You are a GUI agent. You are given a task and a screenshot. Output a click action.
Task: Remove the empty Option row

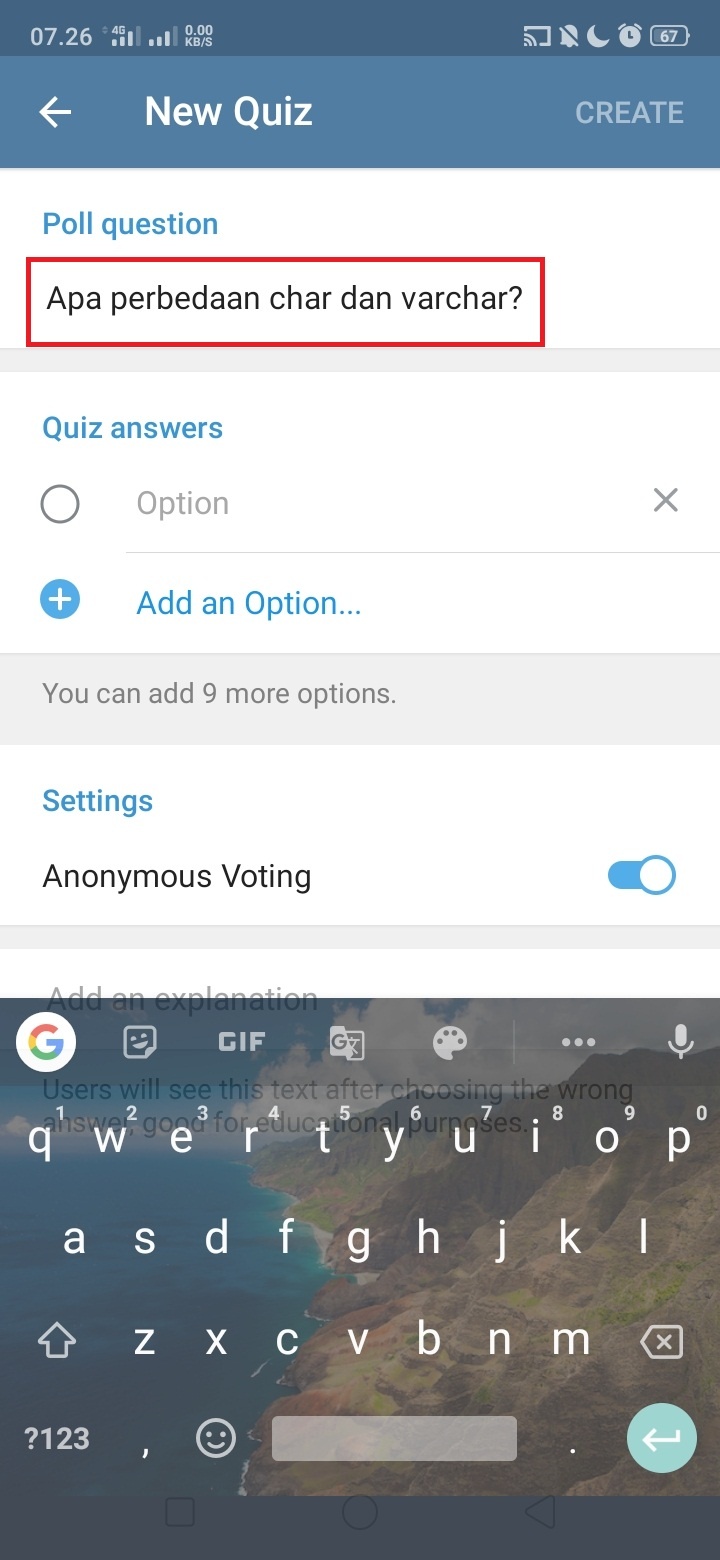click(x=665, y=501)
